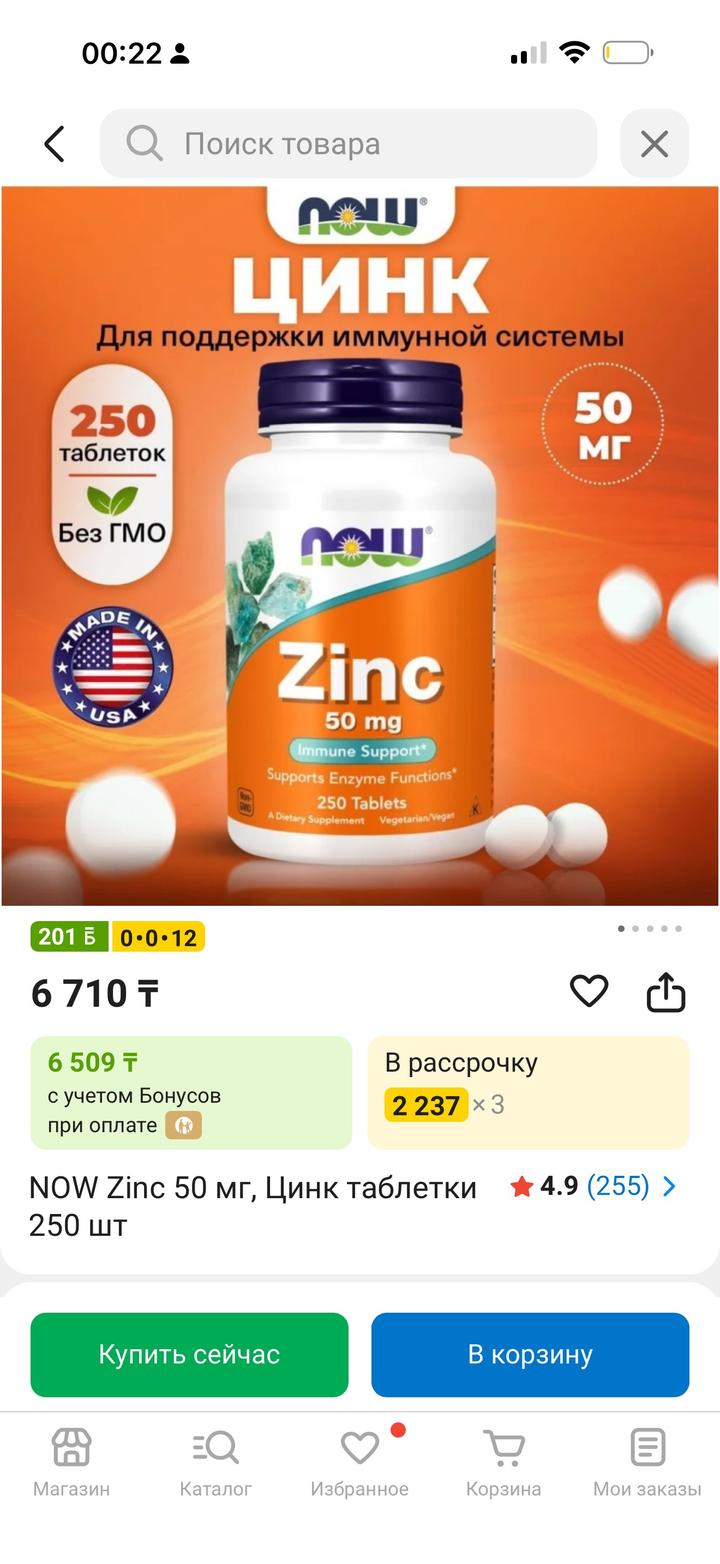Go to the Избранное tab
The image size is (720, 1564).
359,1462
